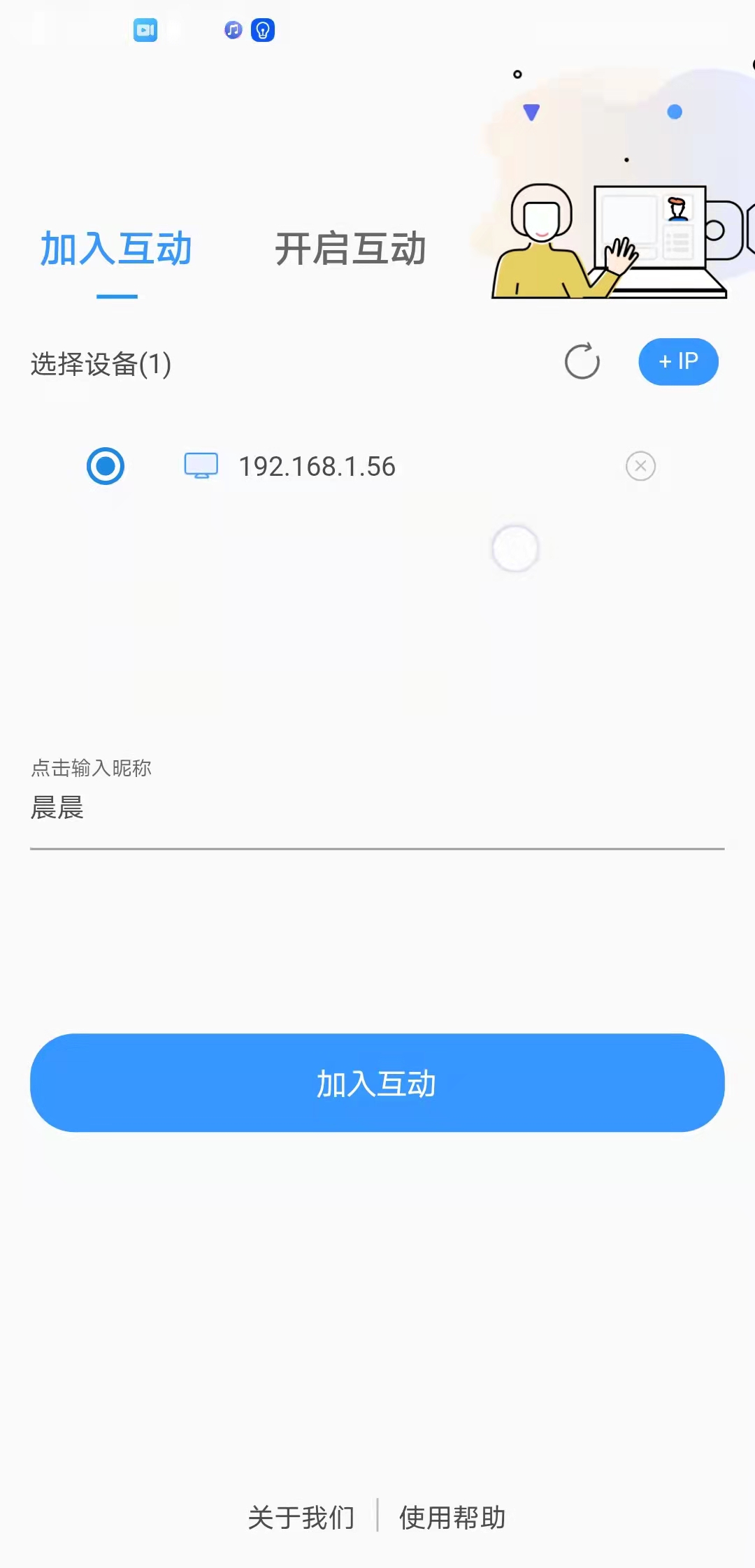Remove device 192.168.1.56 via X icon
The width and height of the screenshot is (755, 1568).
641,466
